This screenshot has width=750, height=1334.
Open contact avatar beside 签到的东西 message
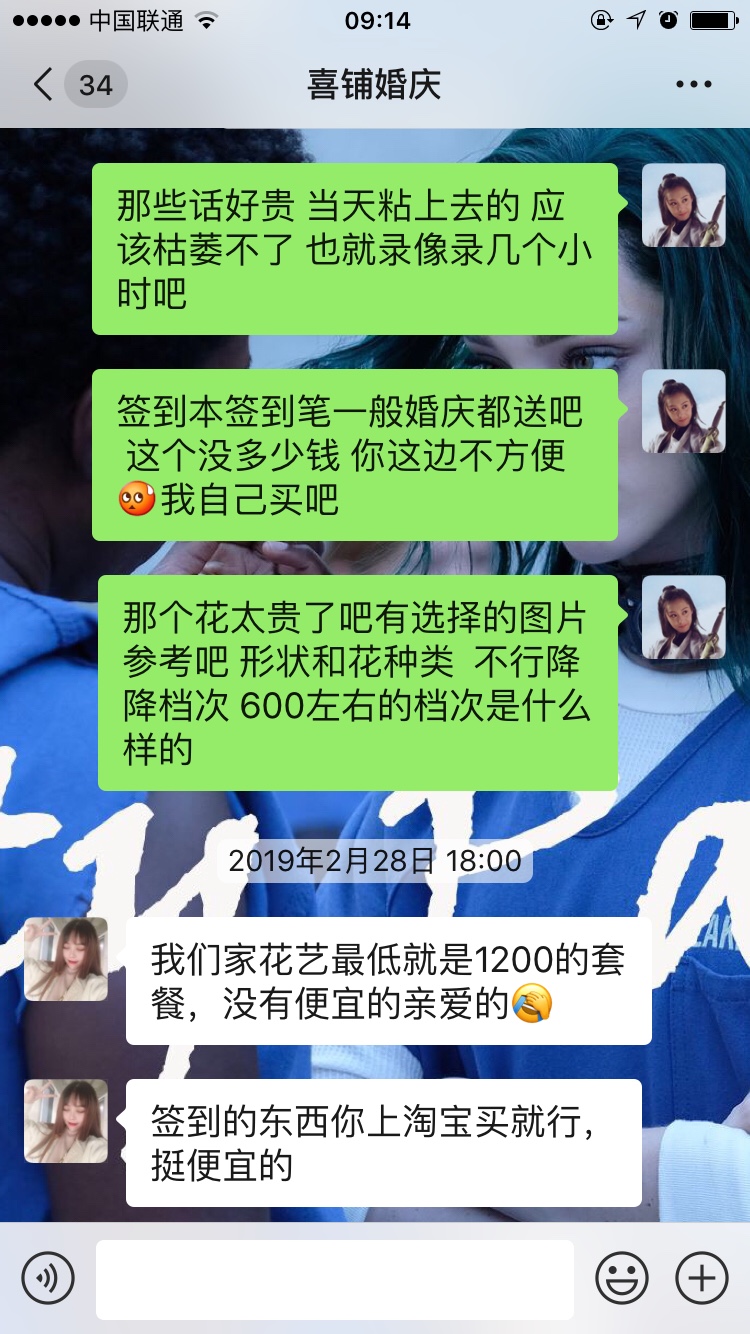pos(66,1121)
